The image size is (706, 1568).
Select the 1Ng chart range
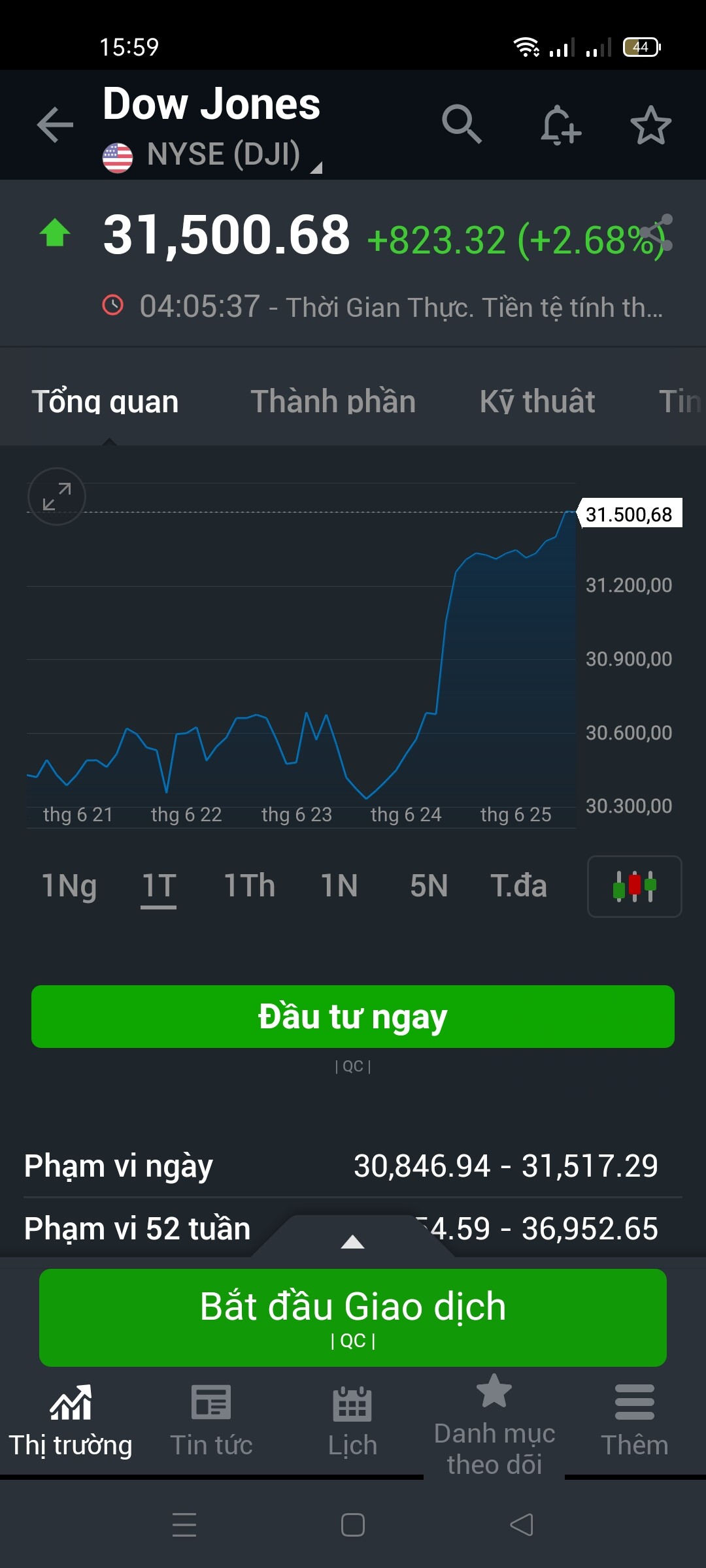pyautogui.click(x=69, y=886)
